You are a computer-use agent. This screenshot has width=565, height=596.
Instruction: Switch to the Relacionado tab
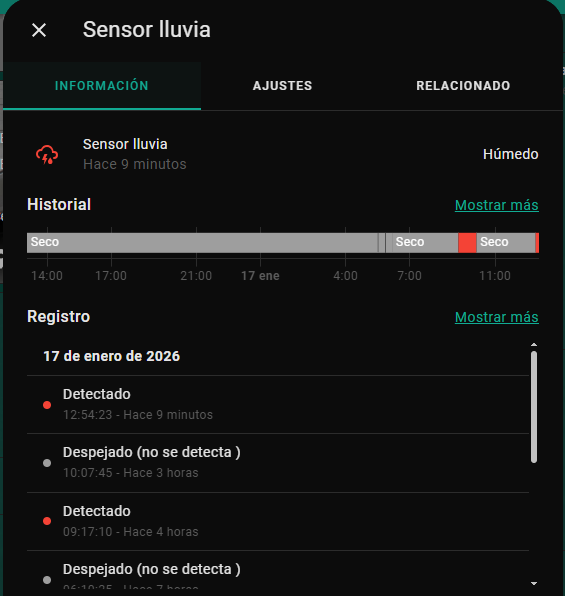point(463,86)
